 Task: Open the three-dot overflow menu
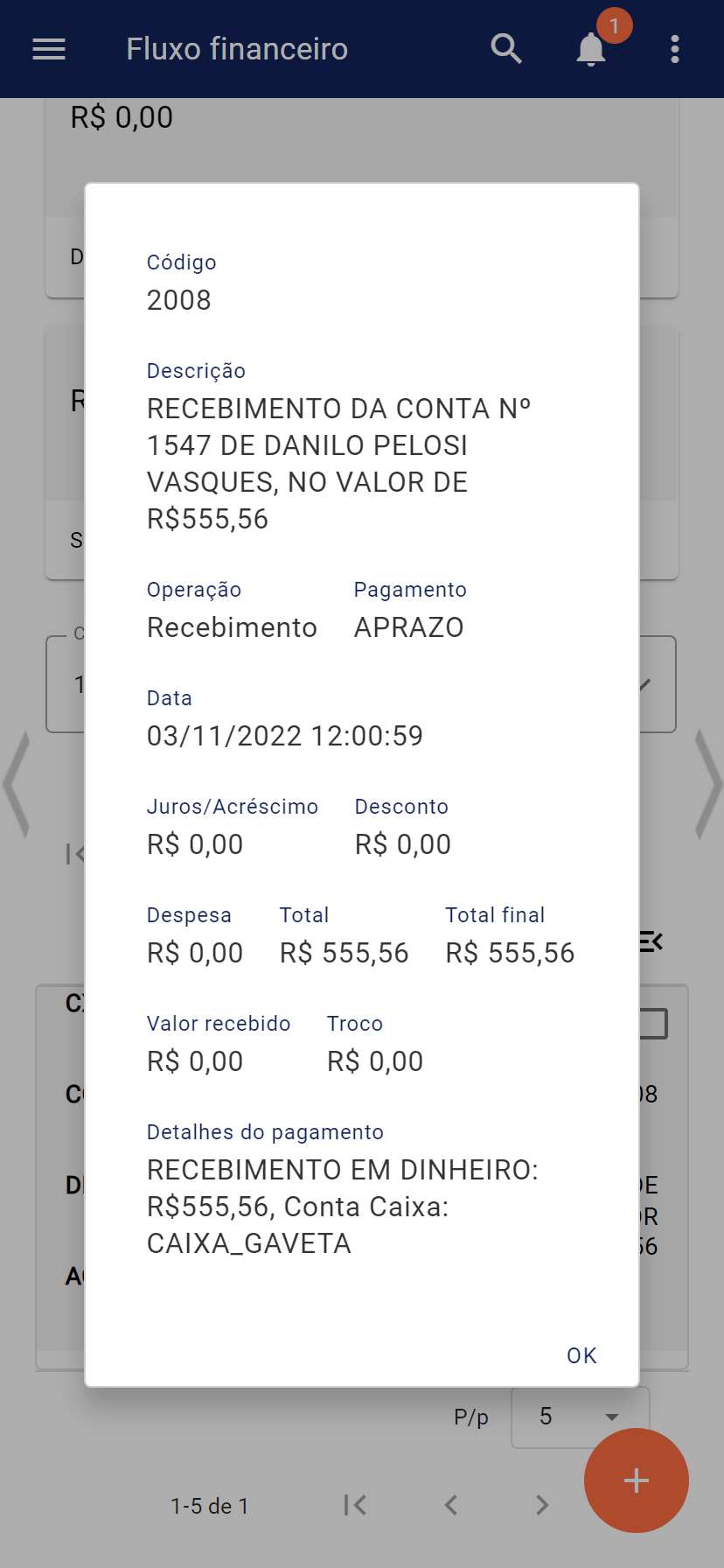pos(675,50)
